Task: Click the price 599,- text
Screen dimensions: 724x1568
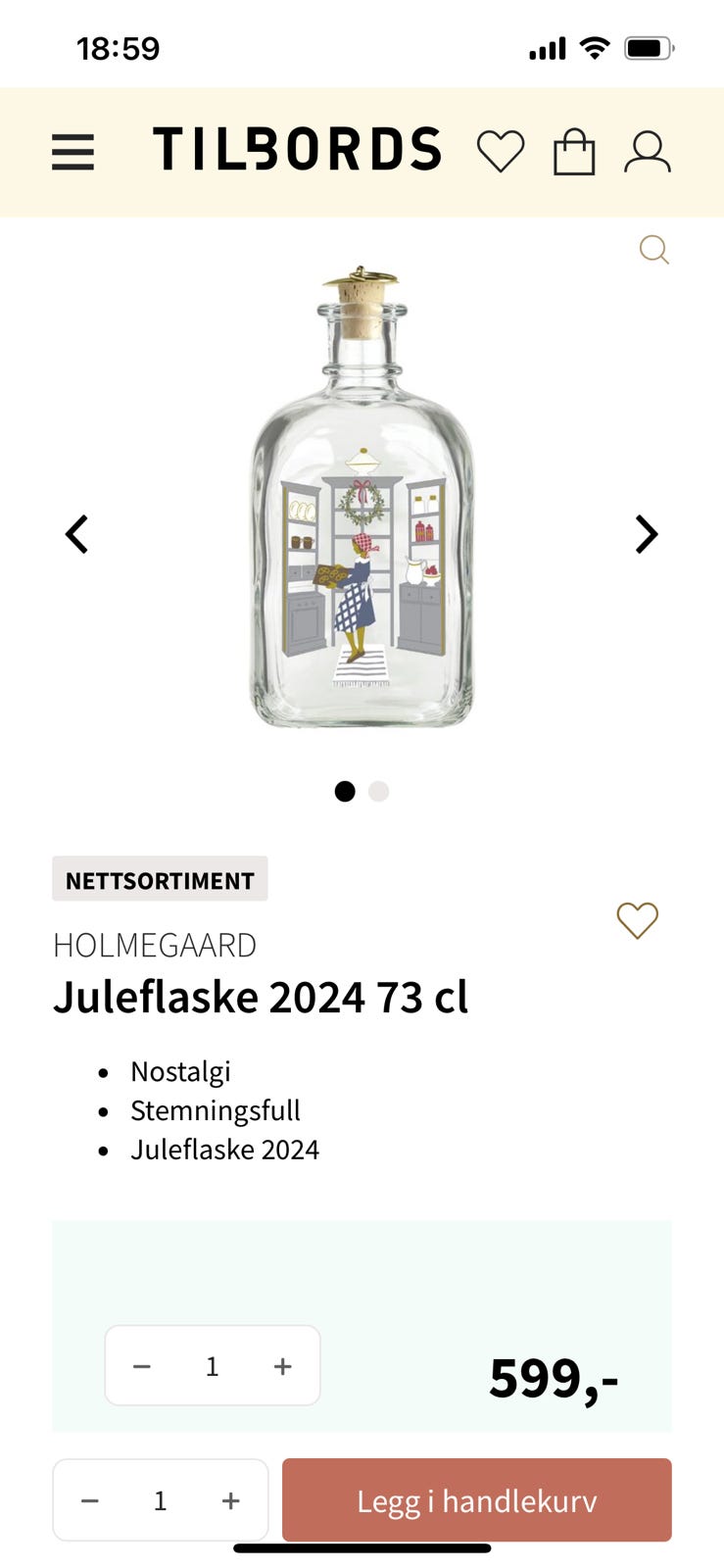Action: tap(555, 1377)
